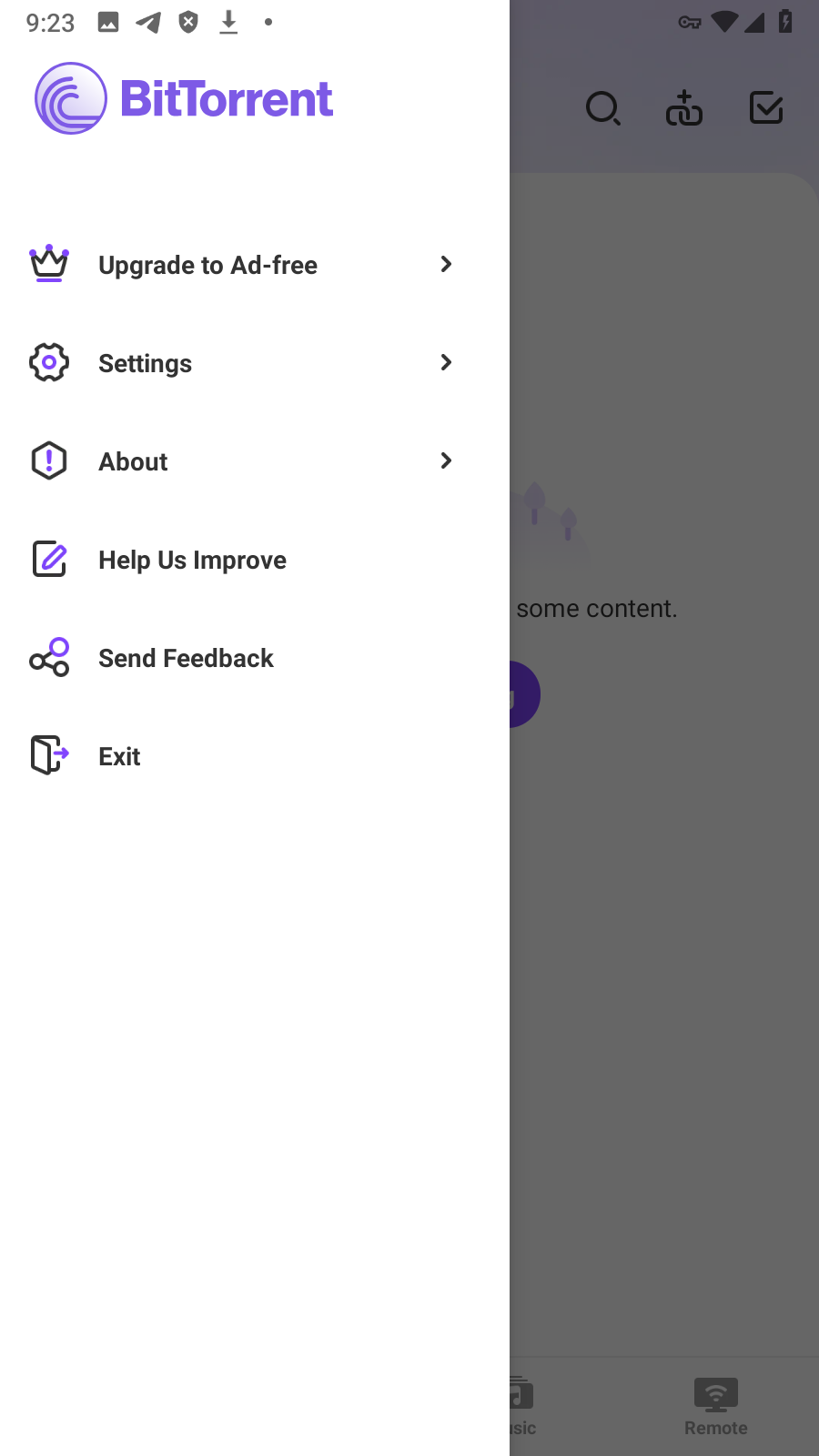Open the Settings menu item
The height and width of the screenshot is (1456, 819).
[x=241, y=363]
